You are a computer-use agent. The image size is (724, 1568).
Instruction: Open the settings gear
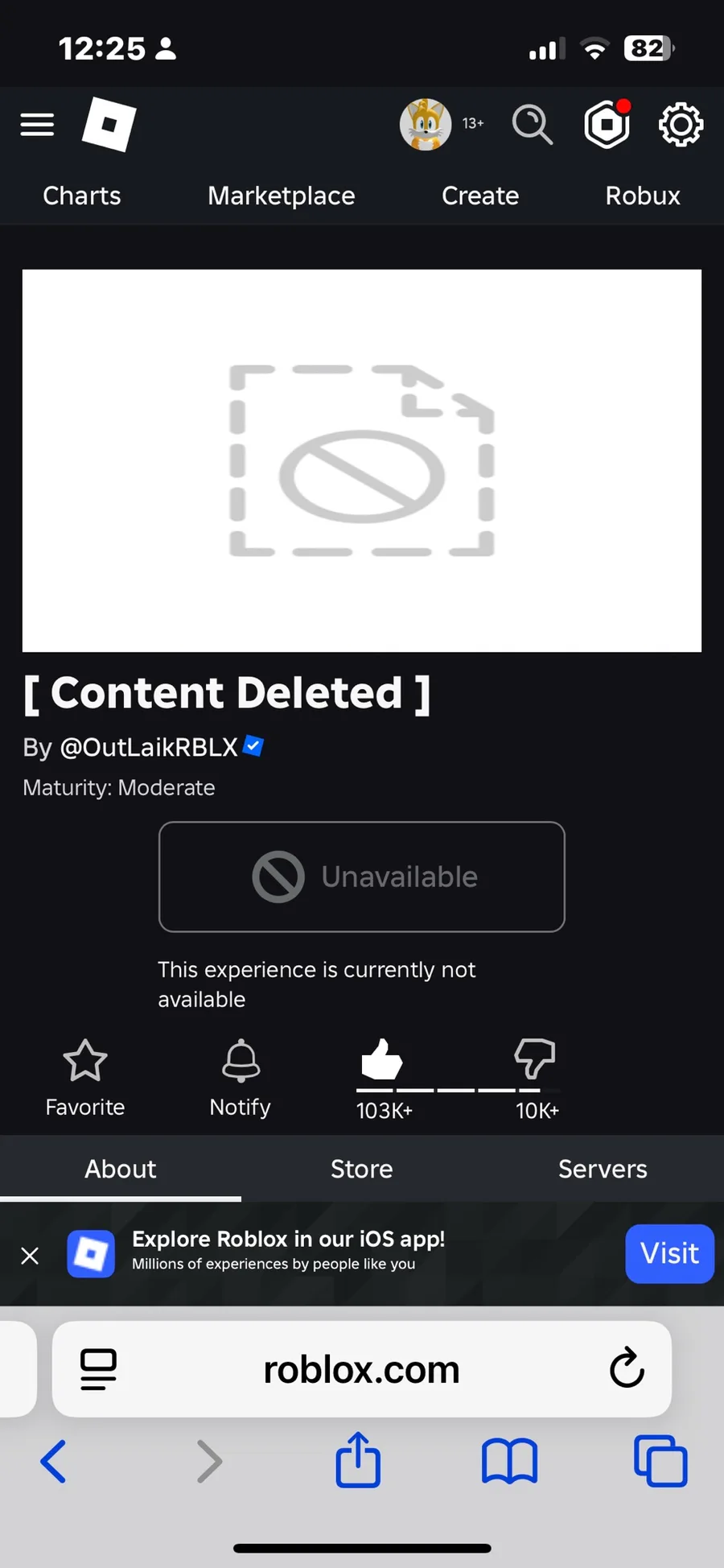pos(681,125)
